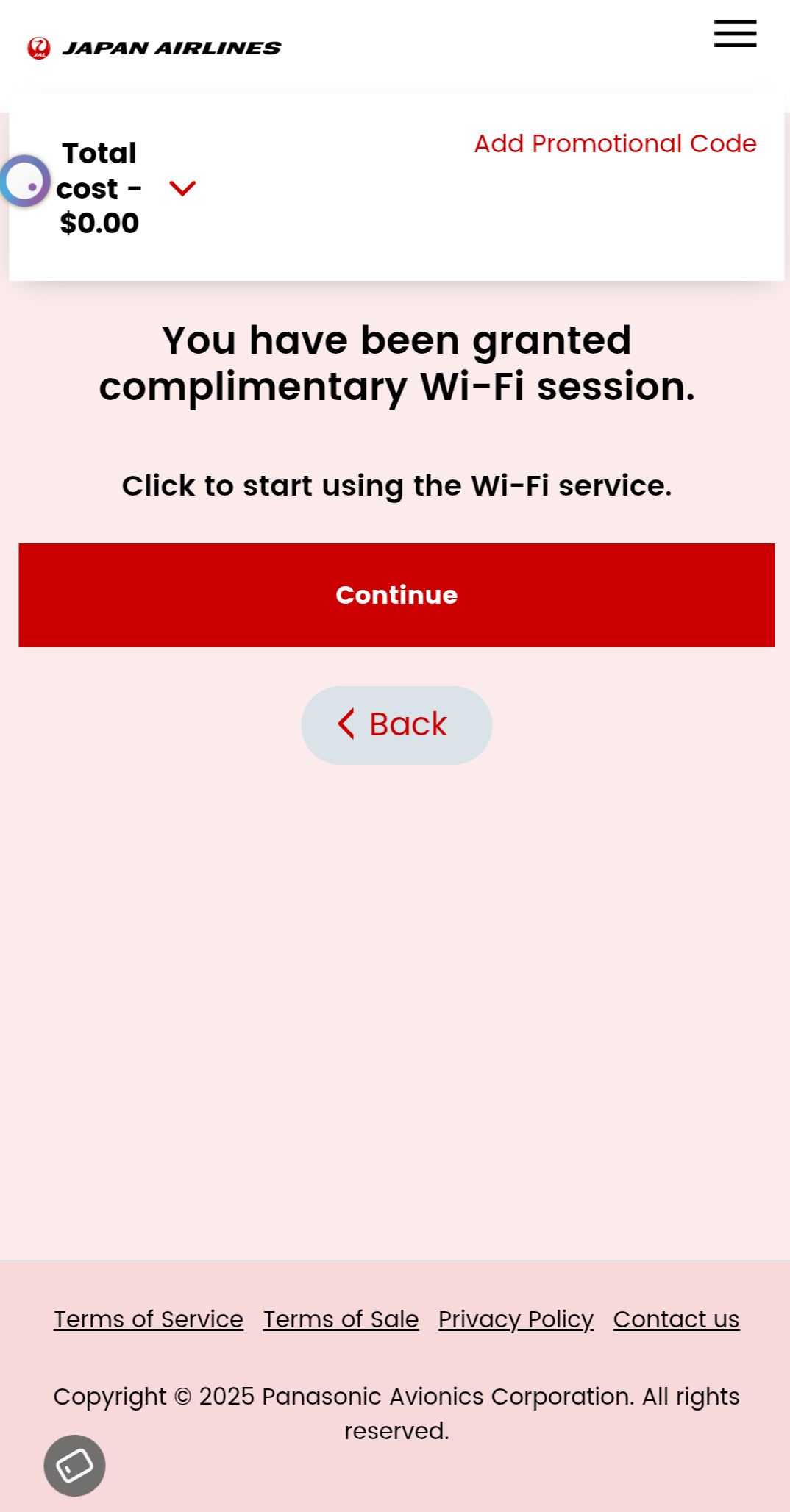Viewport: 790px width, 1512px height.
Task: Open the Contact us link
Action: coord(677,1319)
